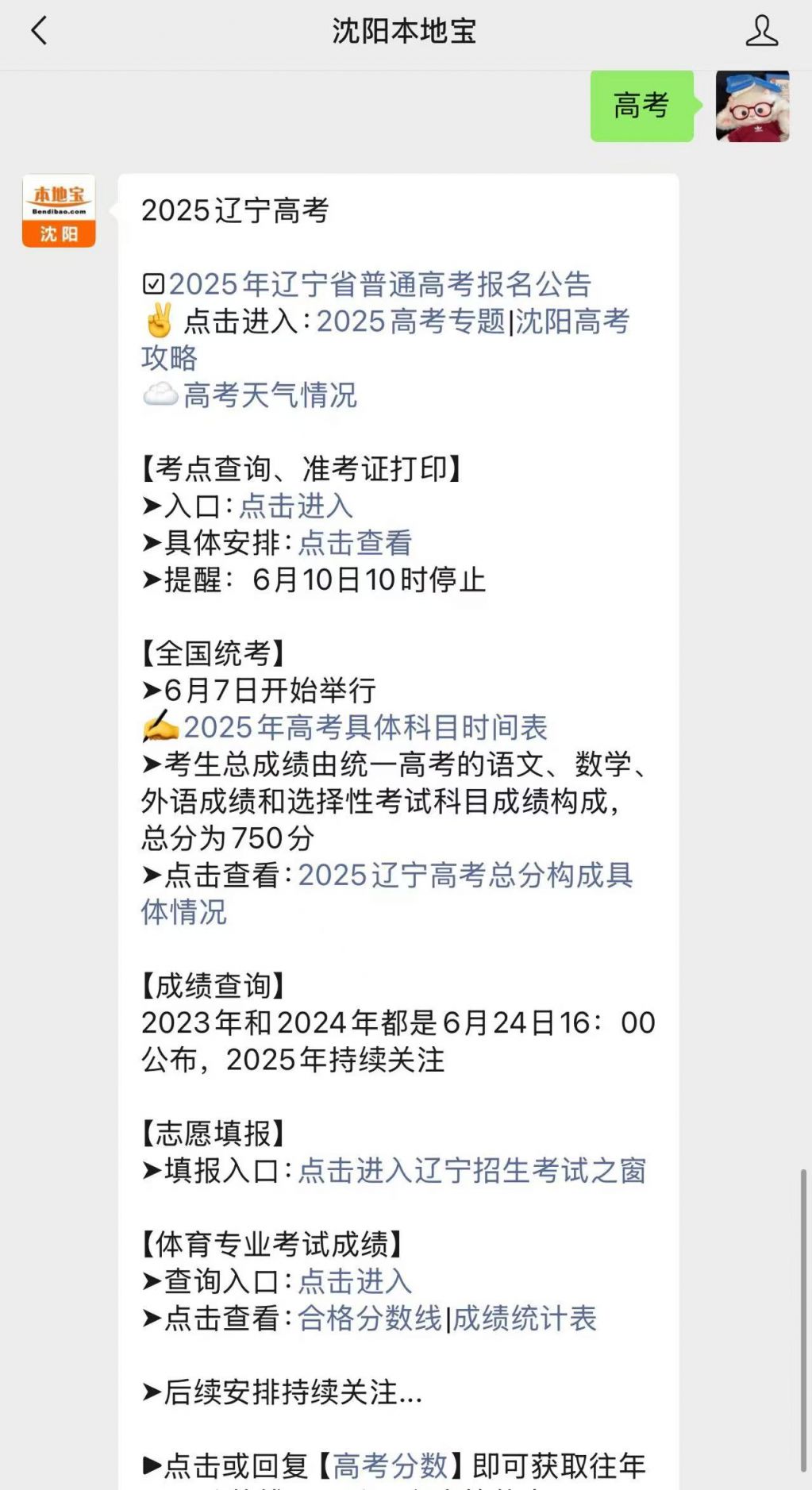This screenshot has width=812, height=1490.
Task: Open the 2025年辽宁省普通高考报名公告 link
Action: point(379,284)
